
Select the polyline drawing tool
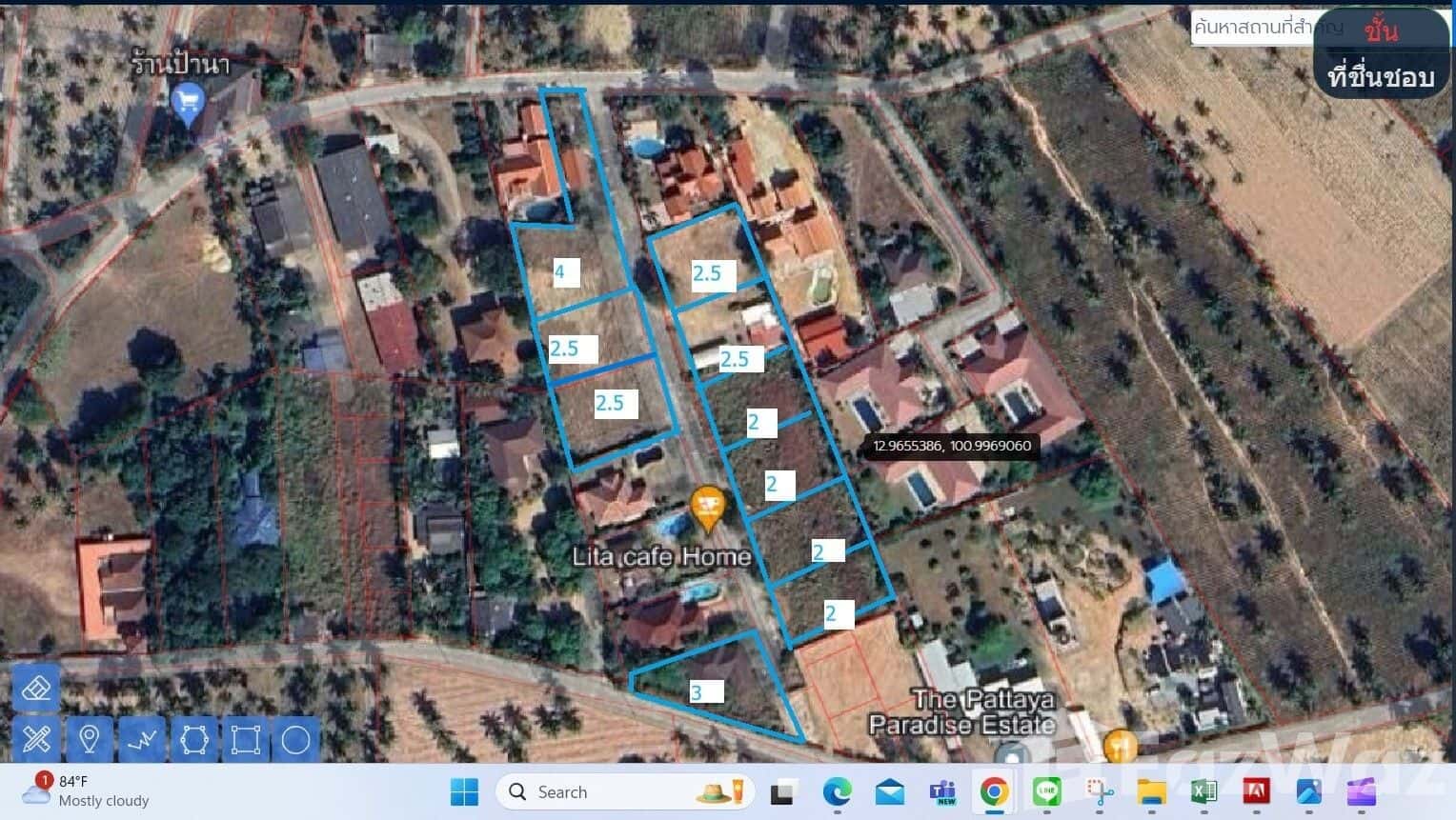pyautogui.click(x=141, y=739)
